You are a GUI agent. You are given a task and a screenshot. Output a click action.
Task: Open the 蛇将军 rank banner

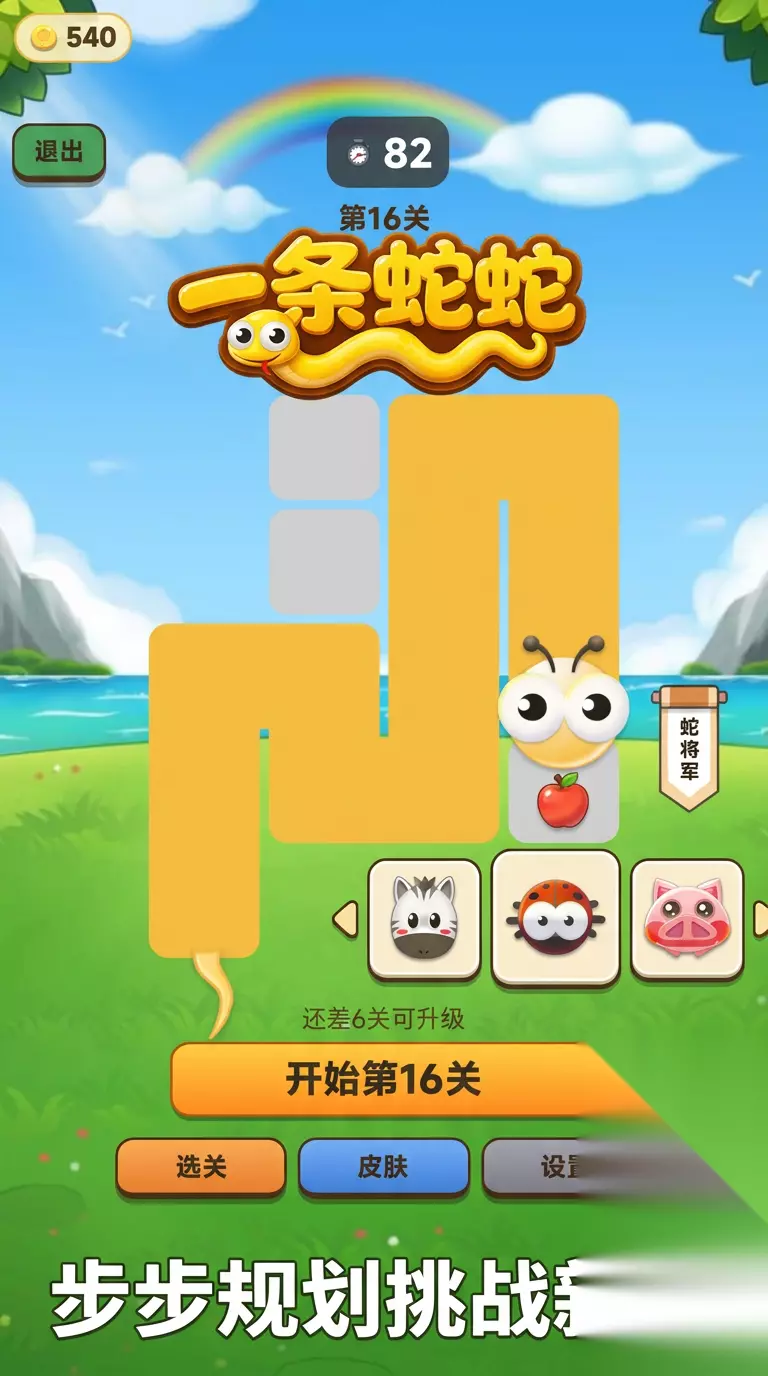click(689, 746)
